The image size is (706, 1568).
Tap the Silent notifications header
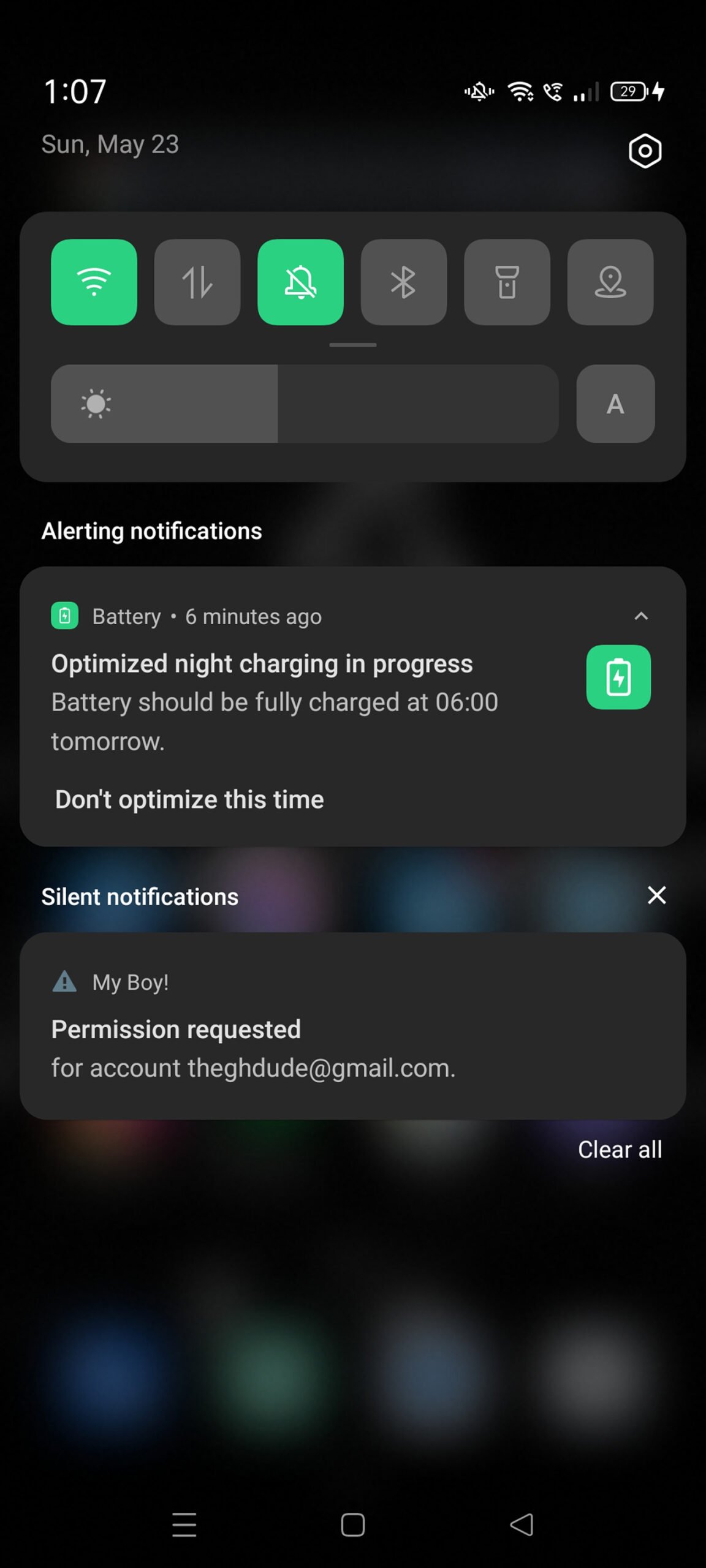140,896
